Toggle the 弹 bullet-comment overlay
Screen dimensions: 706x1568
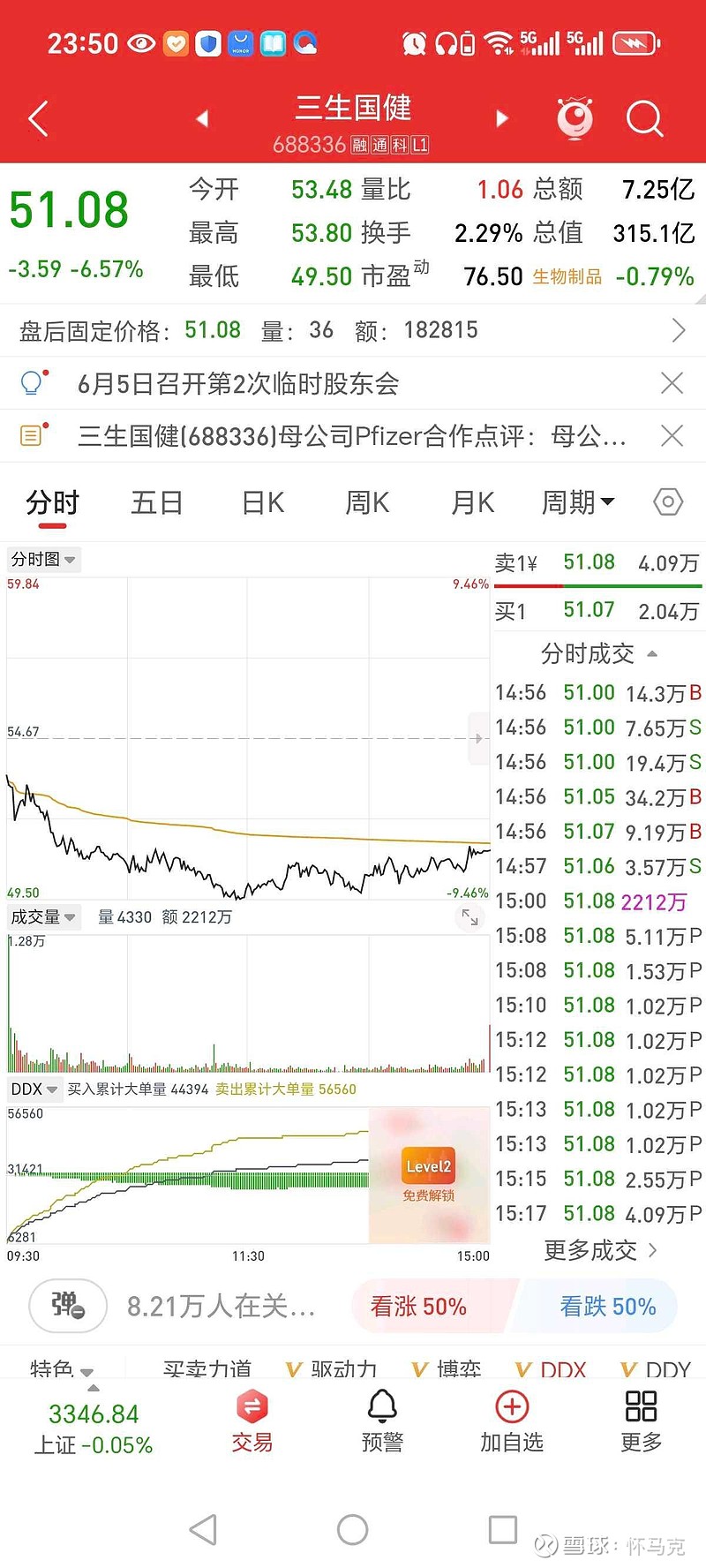coord(68,1306)
